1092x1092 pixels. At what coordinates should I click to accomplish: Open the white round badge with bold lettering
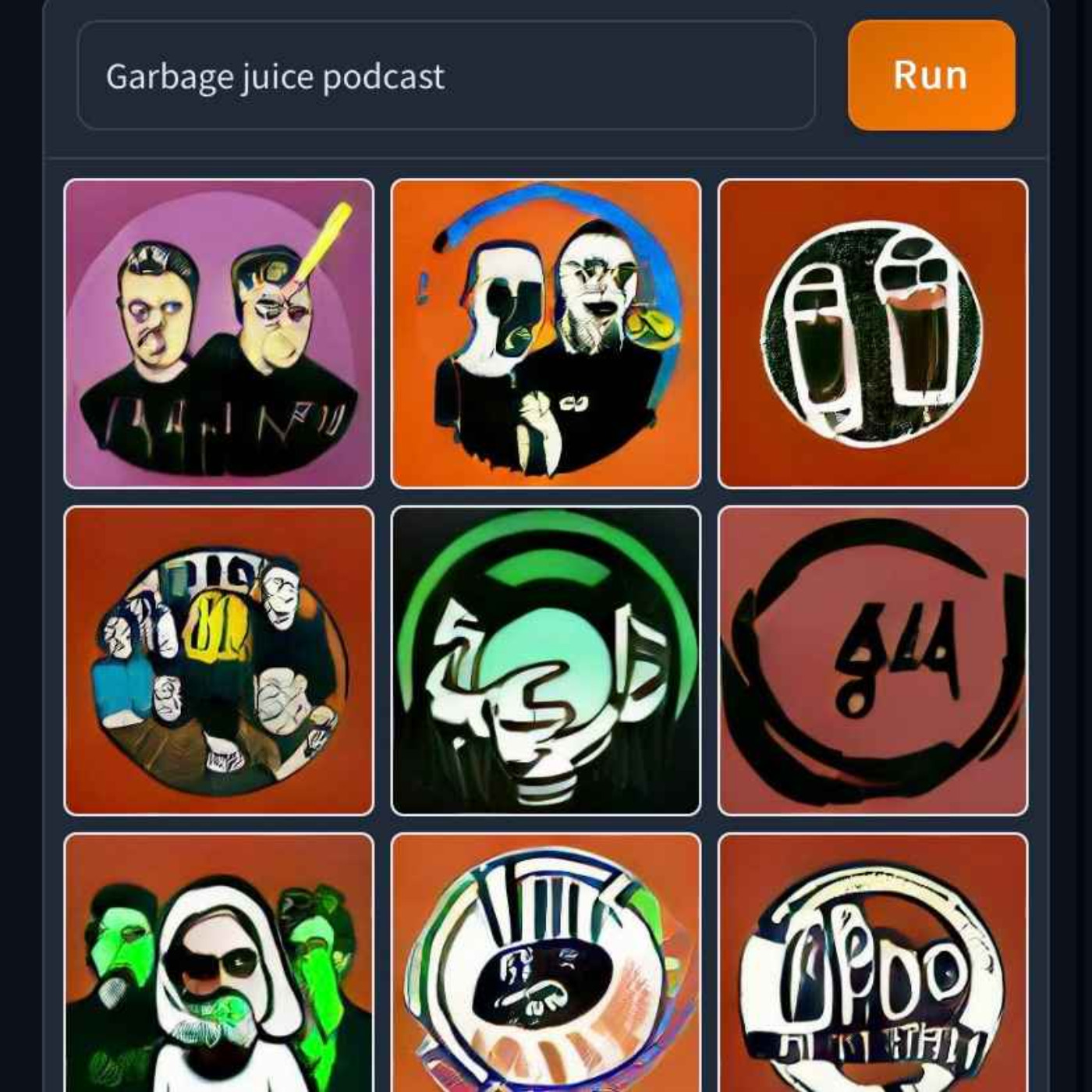[x=872, y=963]
